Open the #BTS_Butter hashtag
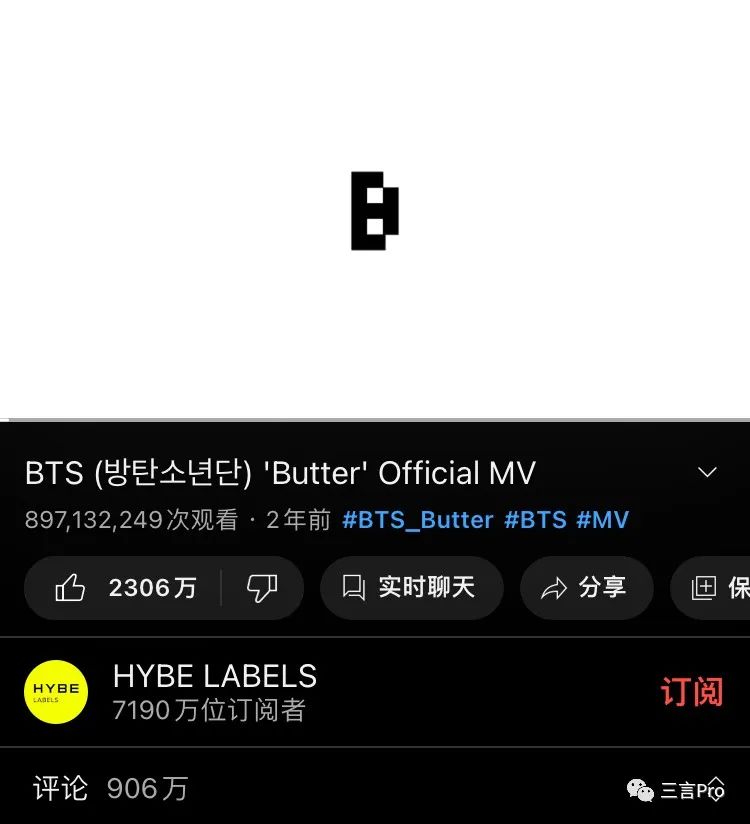The height and width of the screenshot is (824, 750). pyautogui.click(x=417, y=520)
